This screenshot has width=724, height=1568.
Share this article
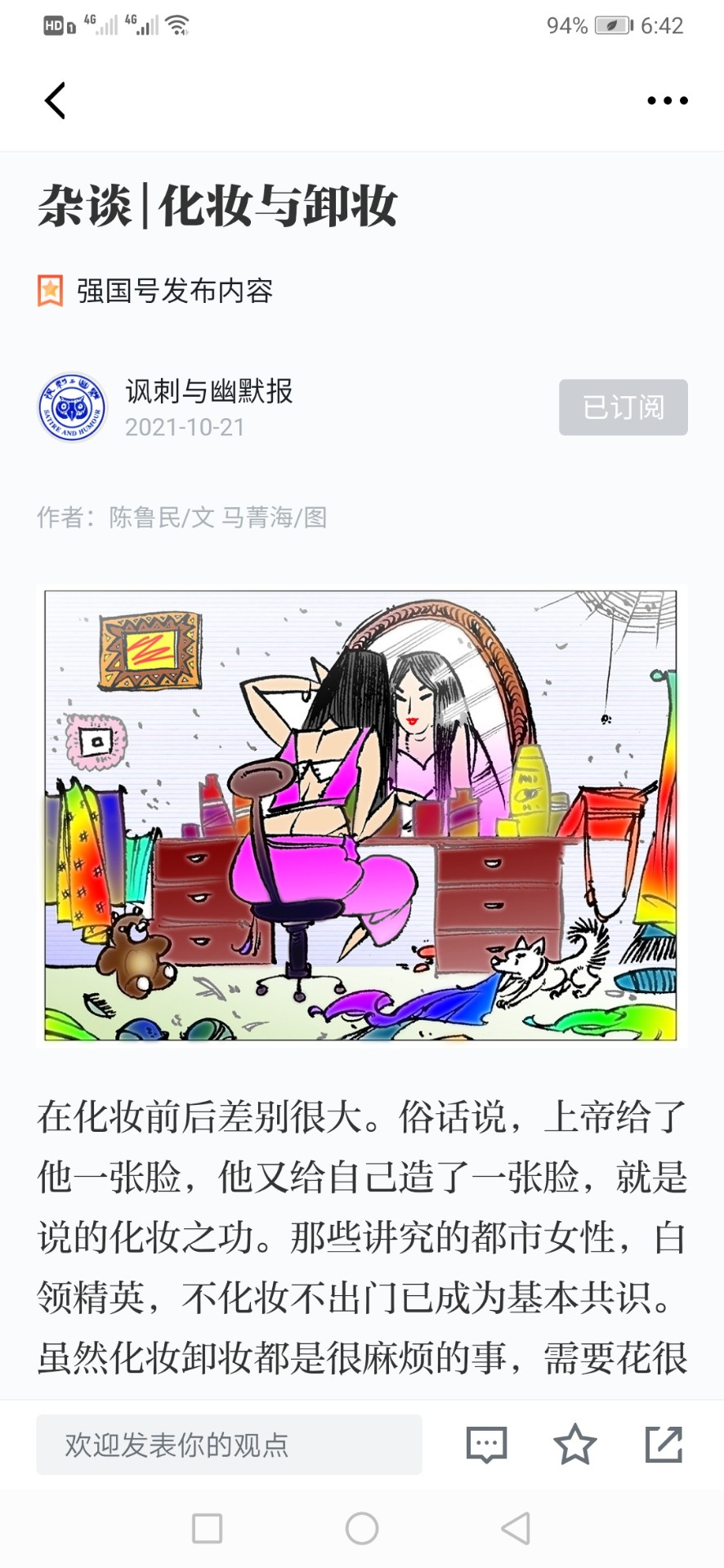coord(664,1445)
